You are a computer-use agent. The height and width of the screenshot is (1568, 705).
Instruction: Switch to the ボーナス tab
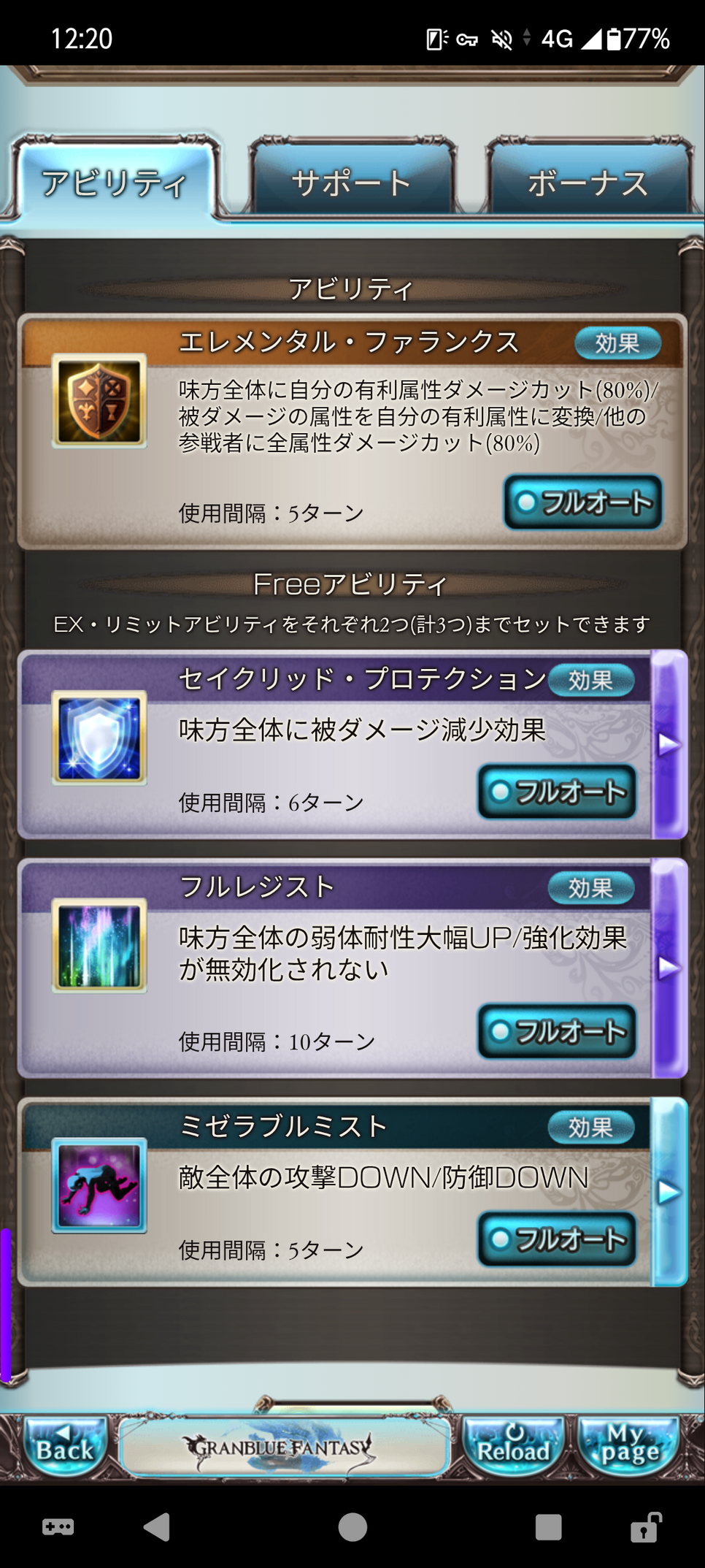pos(588,181)
